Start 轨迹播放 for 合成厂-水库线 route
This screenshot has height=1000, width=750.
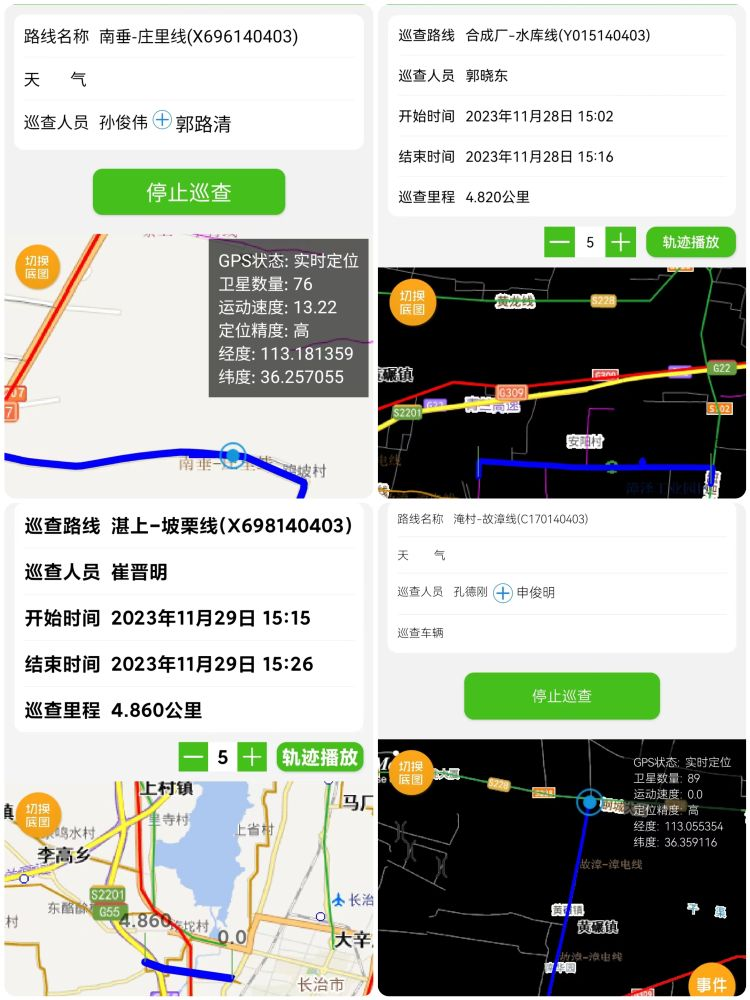coord(693,242)
